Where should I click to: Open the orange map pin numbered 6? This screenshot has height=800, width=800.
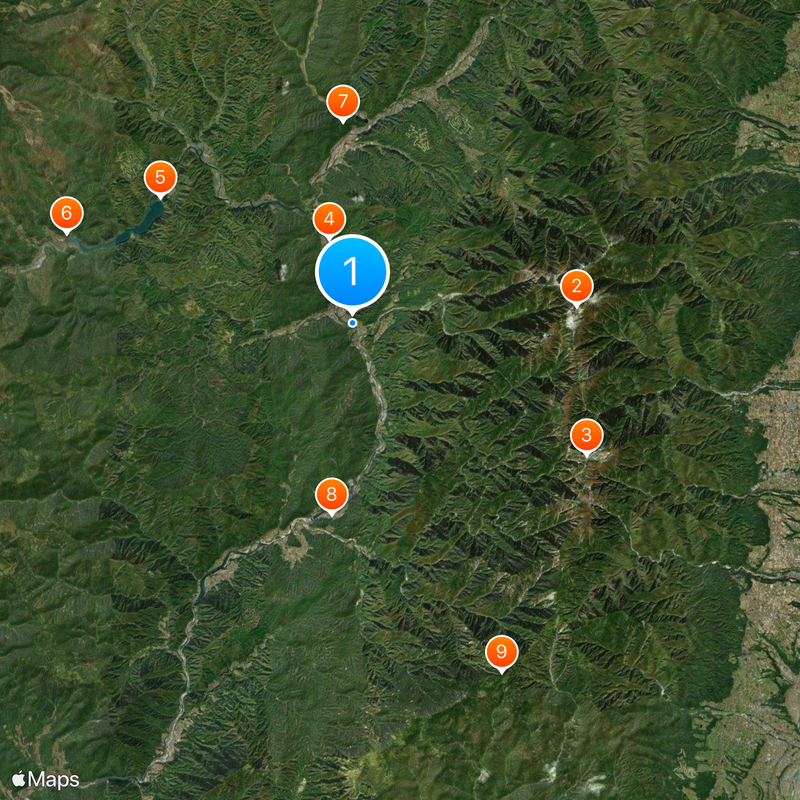coord(67,213)
